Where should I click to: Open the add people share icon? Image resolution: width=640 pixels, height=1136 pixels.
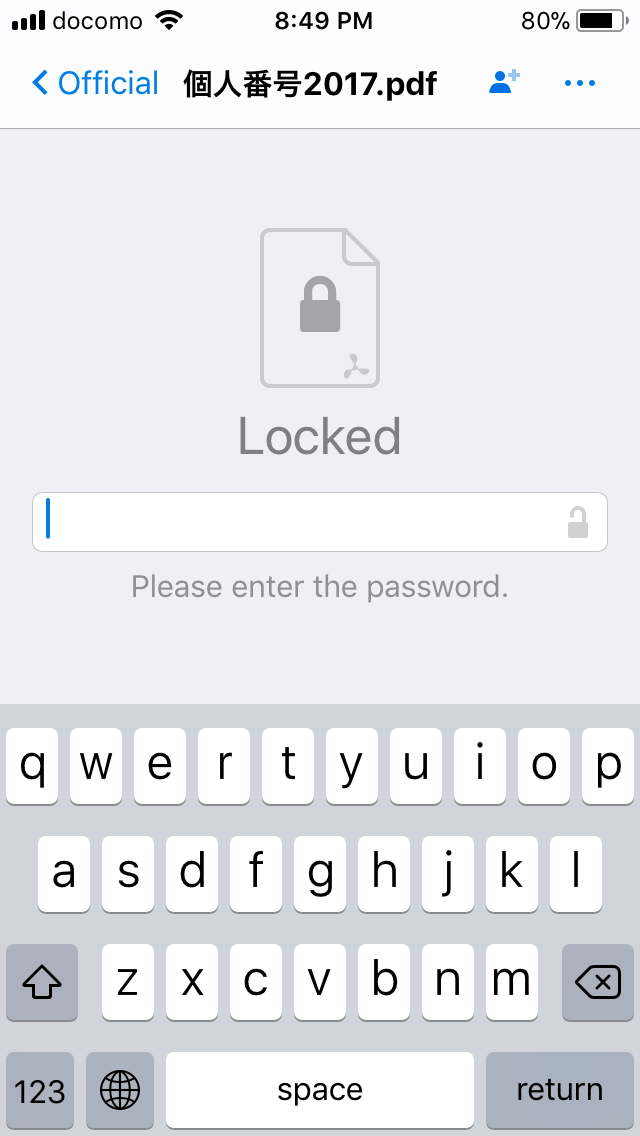pyautogui.click(x=504, y=83)
